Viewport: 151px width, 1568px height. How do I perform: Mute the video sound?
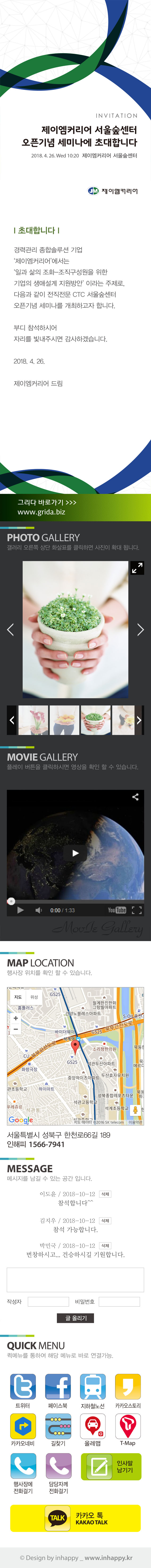click(x=38, y=910)
